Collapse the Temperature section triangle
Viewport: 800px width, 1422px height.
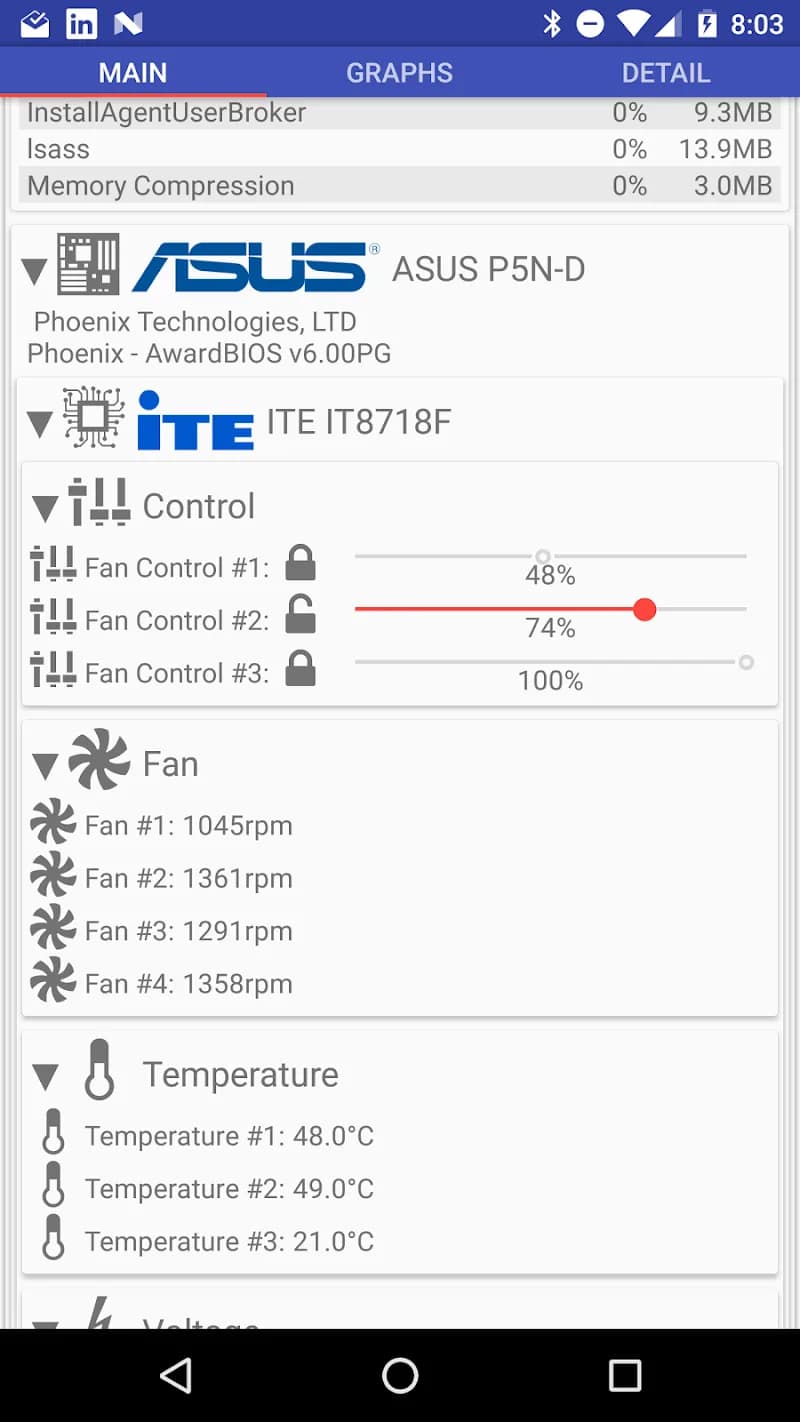click(x=45, y=1073)
